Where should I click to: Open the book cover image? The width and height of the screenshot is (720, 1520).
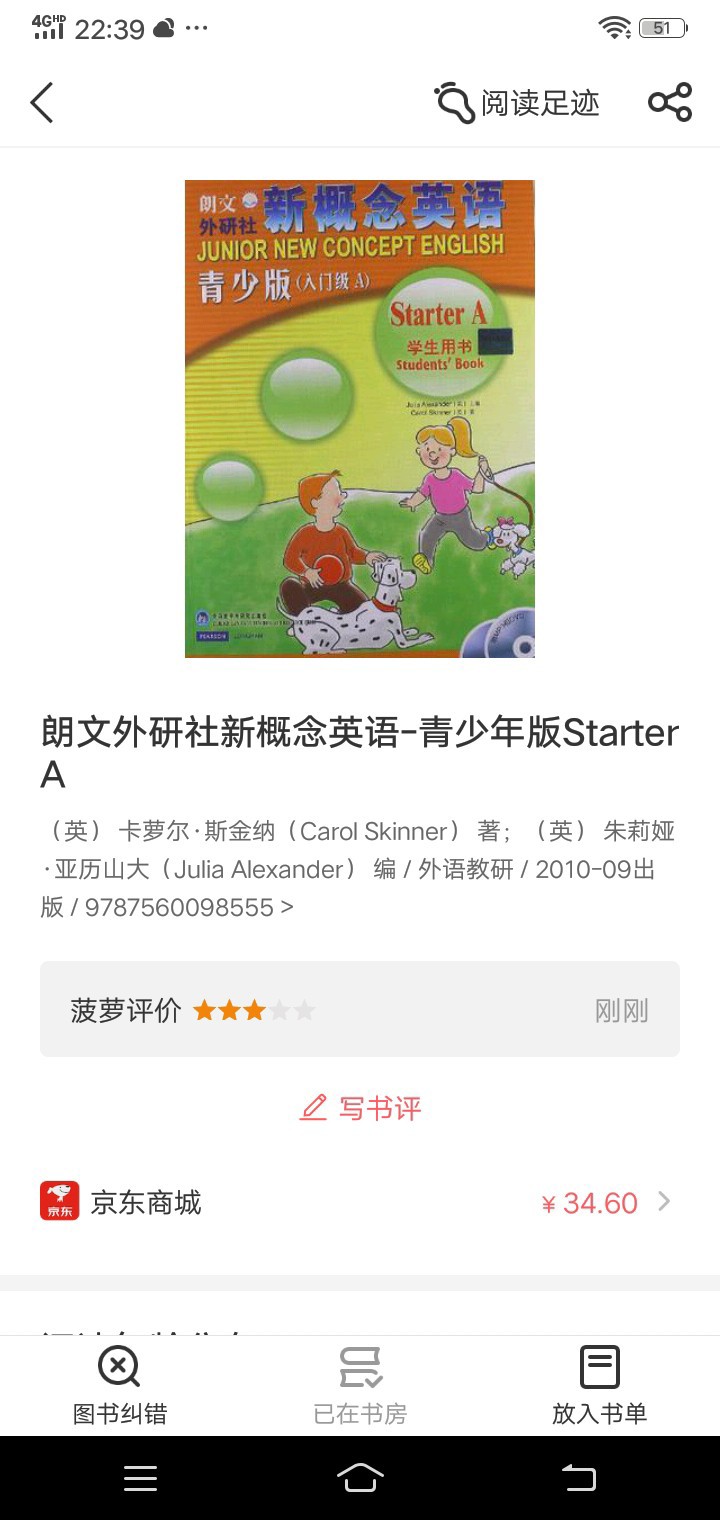pos(360,418)
